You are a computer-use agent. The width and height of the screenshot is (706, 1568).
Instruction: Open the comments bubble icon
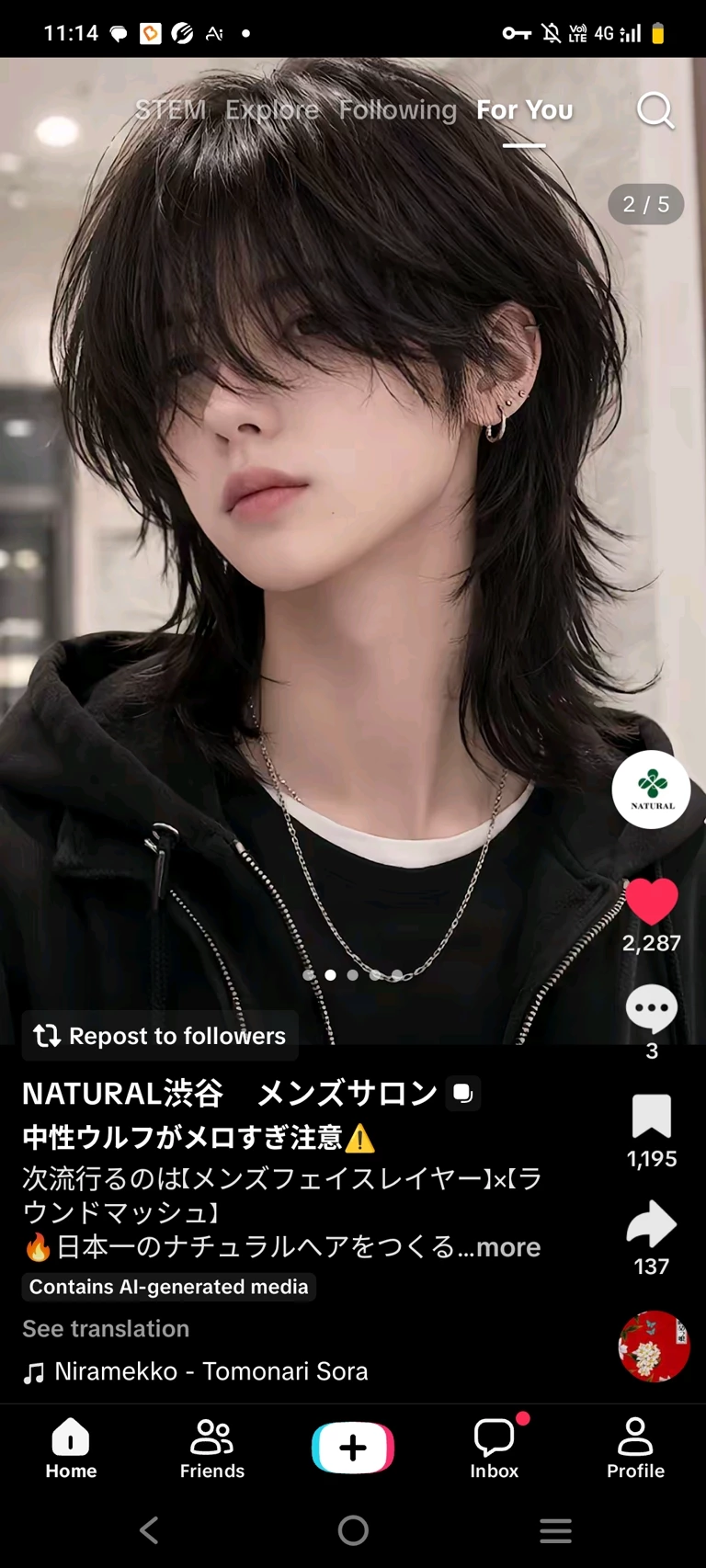click(x=652, y=1010)
